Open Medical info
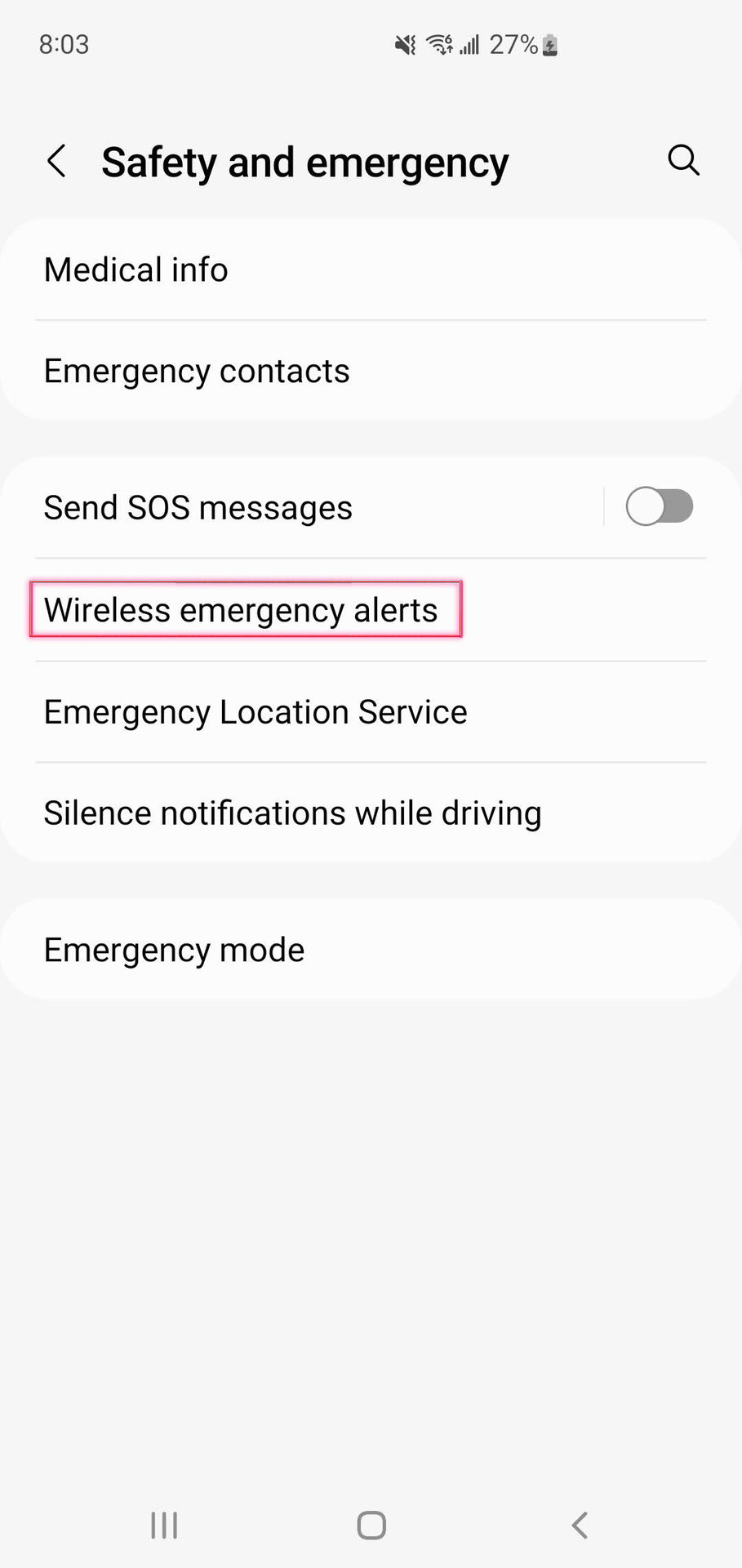This screenshot has width=742, height=1568. click(136, 270)
